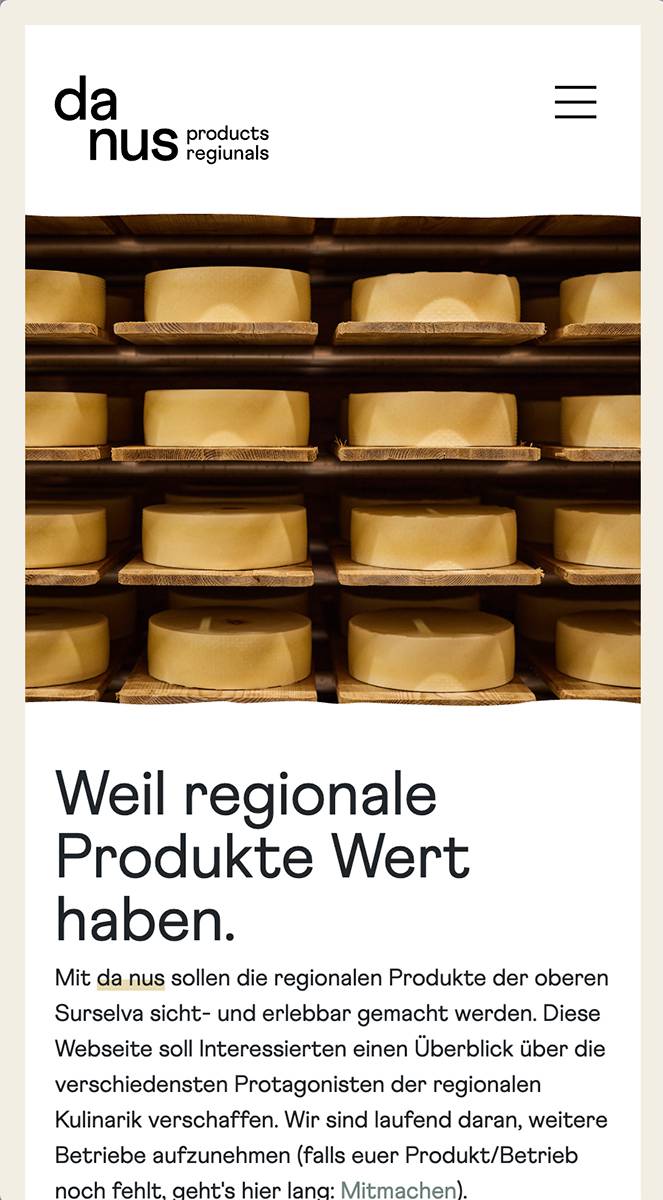The image size is (663, 1200).
Task: Follow the underlined da nus link
Action: coord(130,977)
